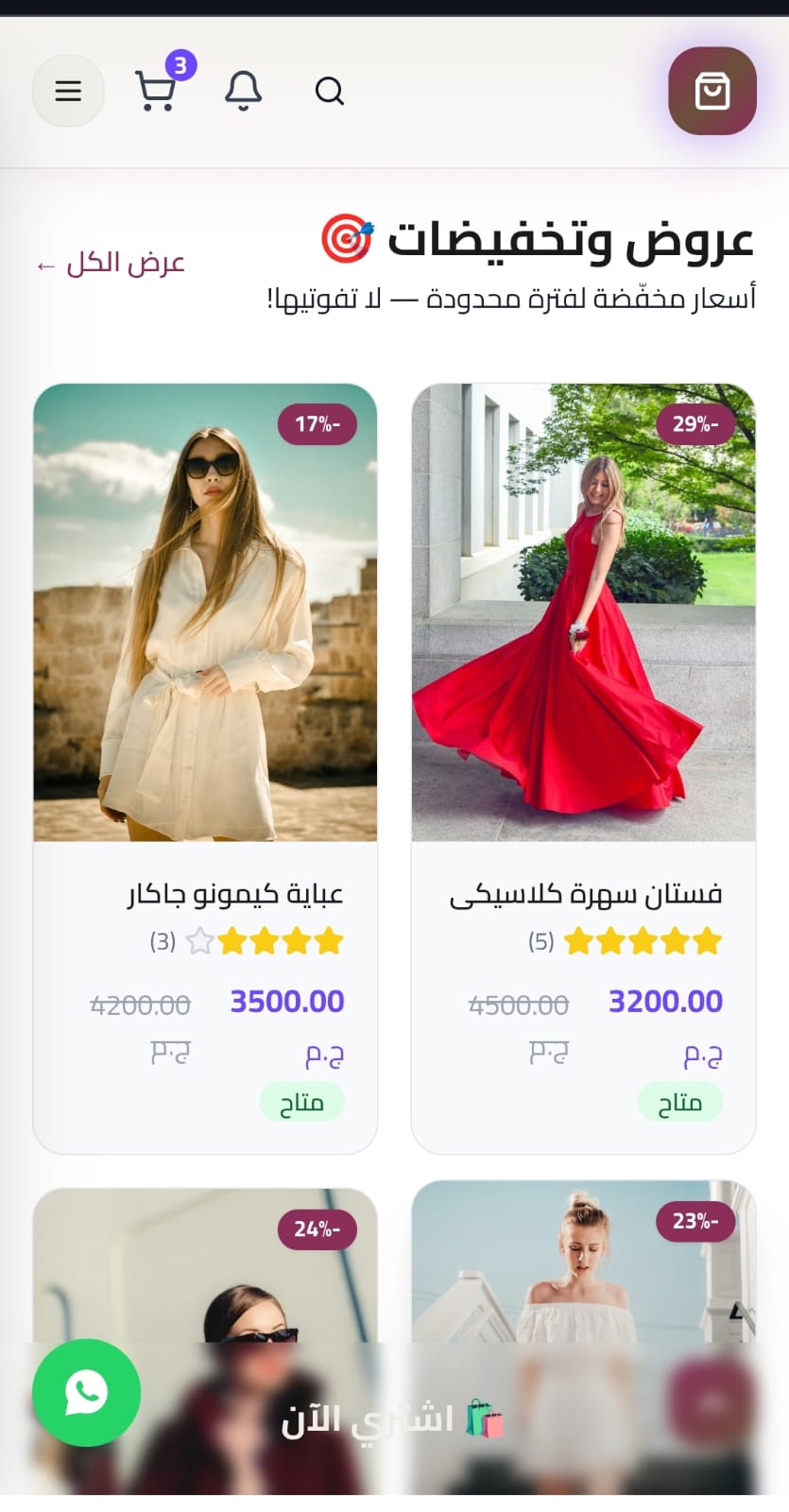
Task: Toggle the متاح availability badge on kimono card
Action: tap(301, 1101)
